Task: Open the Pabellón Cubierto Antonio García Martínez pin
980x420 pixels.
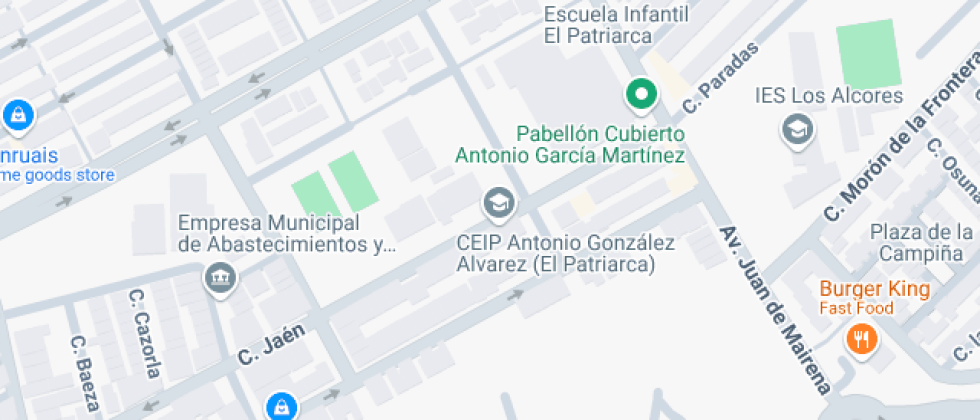Action: point(640,96)
